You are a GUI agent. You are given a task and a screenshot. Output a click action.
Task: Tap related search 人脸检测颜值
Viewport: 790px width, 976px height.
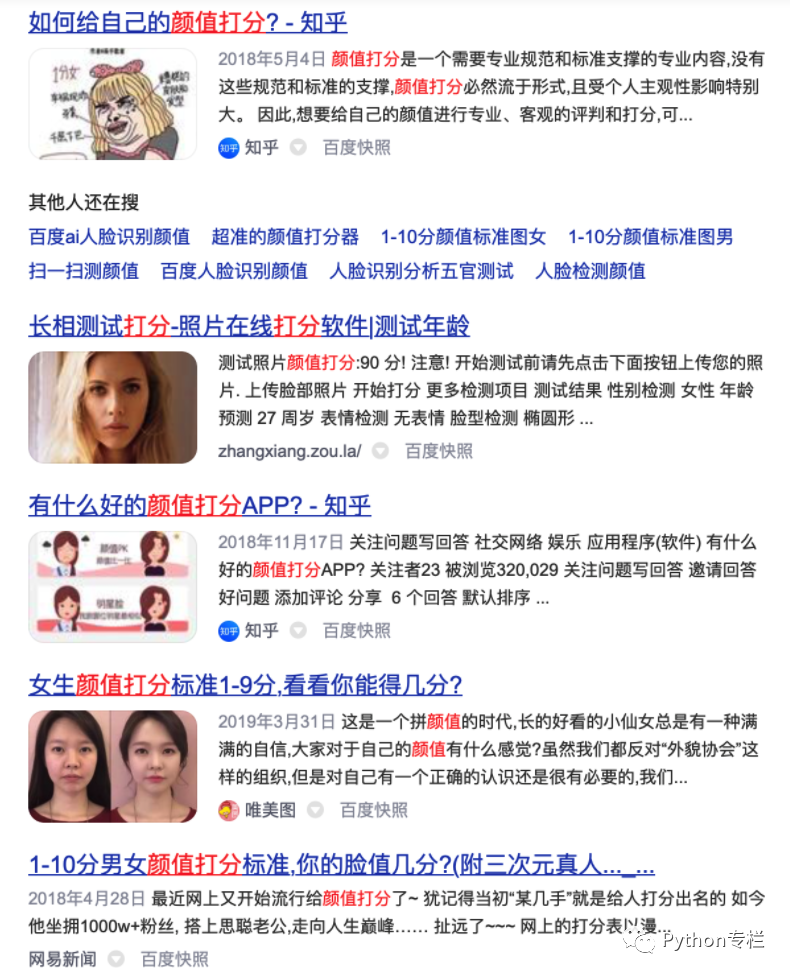pos(590,271)
